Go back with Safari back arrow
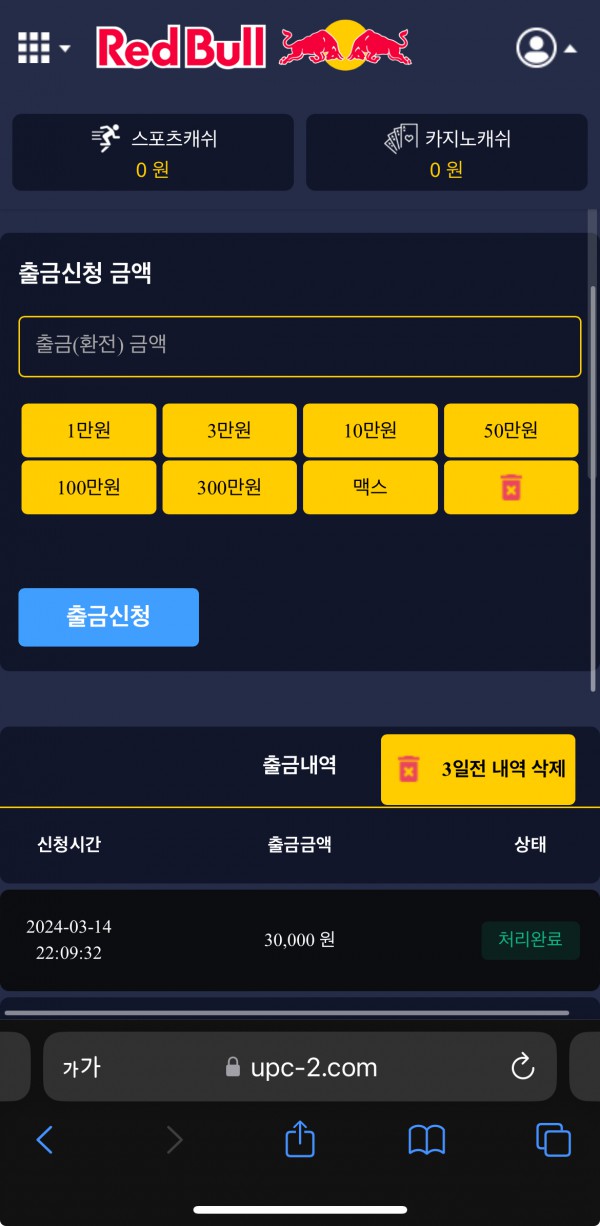This screenshot has height=1226, width=600. point(44,1139)
